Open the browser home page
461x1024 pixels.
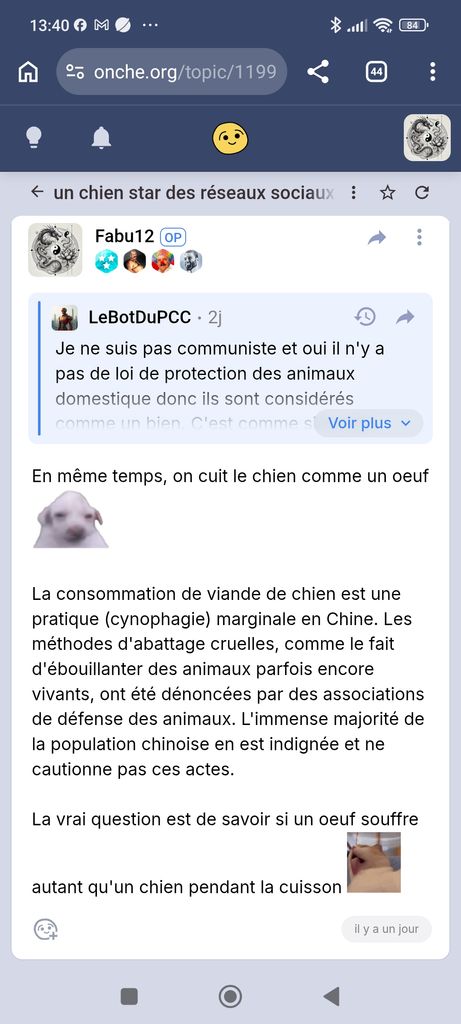click(x=27, y=72)
